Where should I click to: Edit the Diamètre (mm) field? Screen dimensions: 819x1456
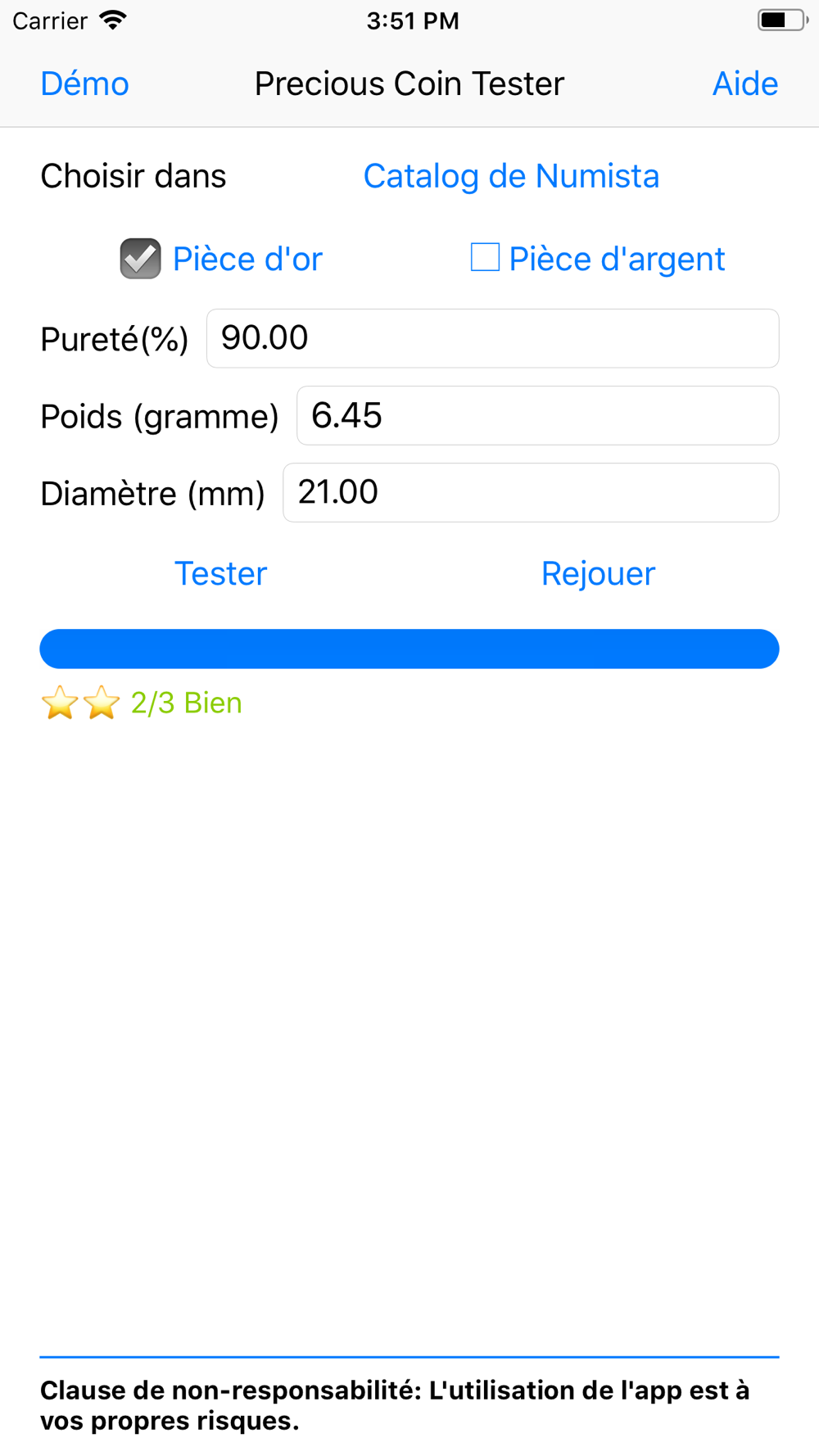click(x=531, y=492)
